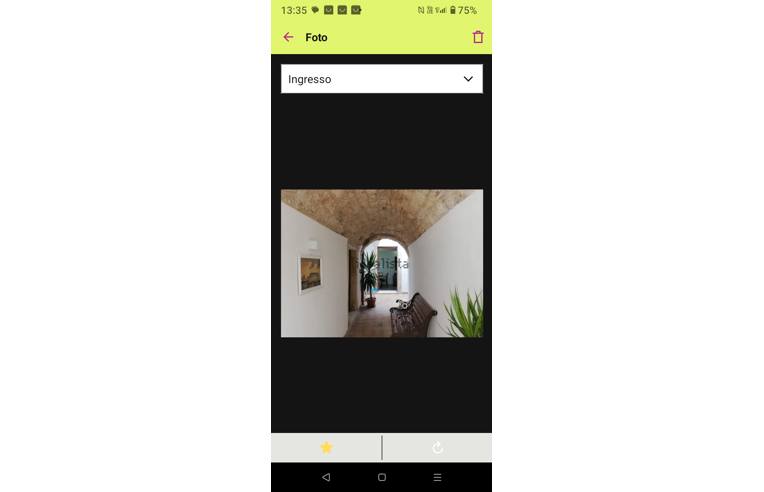This screenshot has width=764, height=492.
Task: Delete this photo with the trash icon
Action: click(478, 37)
